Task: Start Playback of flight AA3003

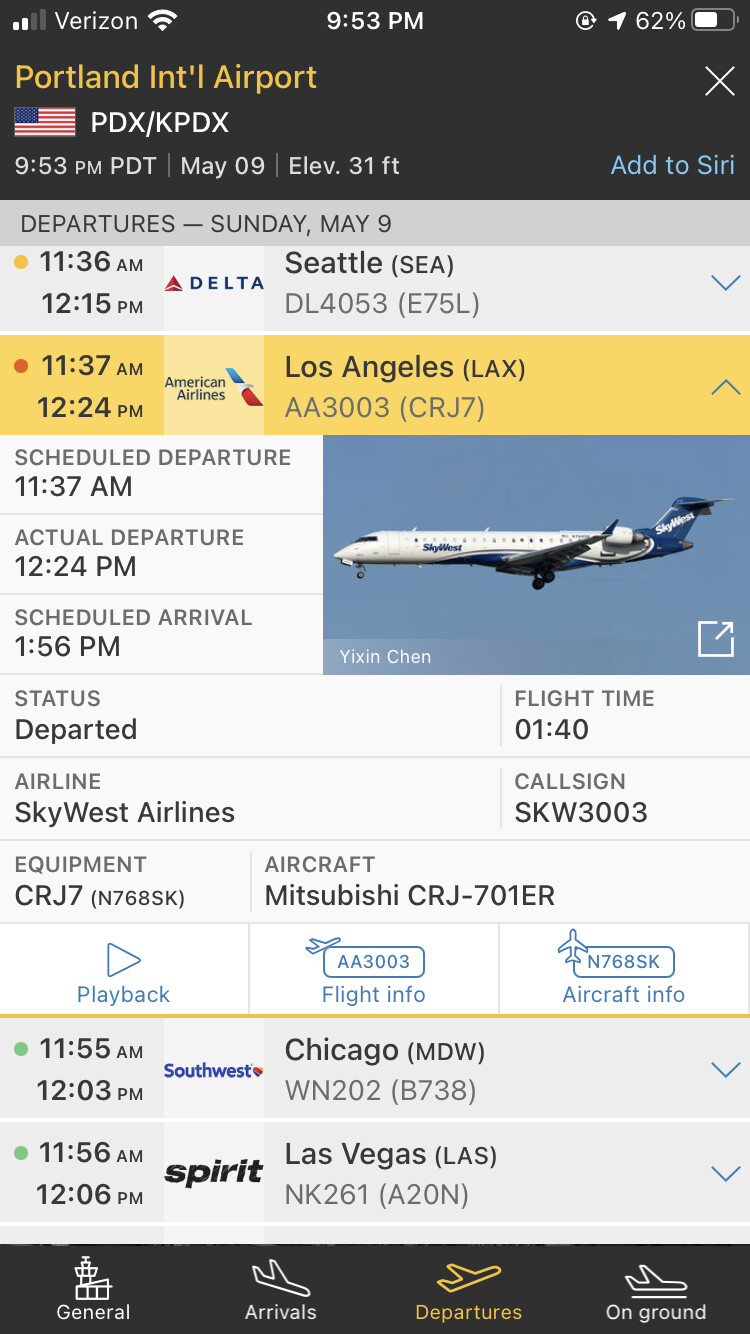Action: click(x=124, y=976)
